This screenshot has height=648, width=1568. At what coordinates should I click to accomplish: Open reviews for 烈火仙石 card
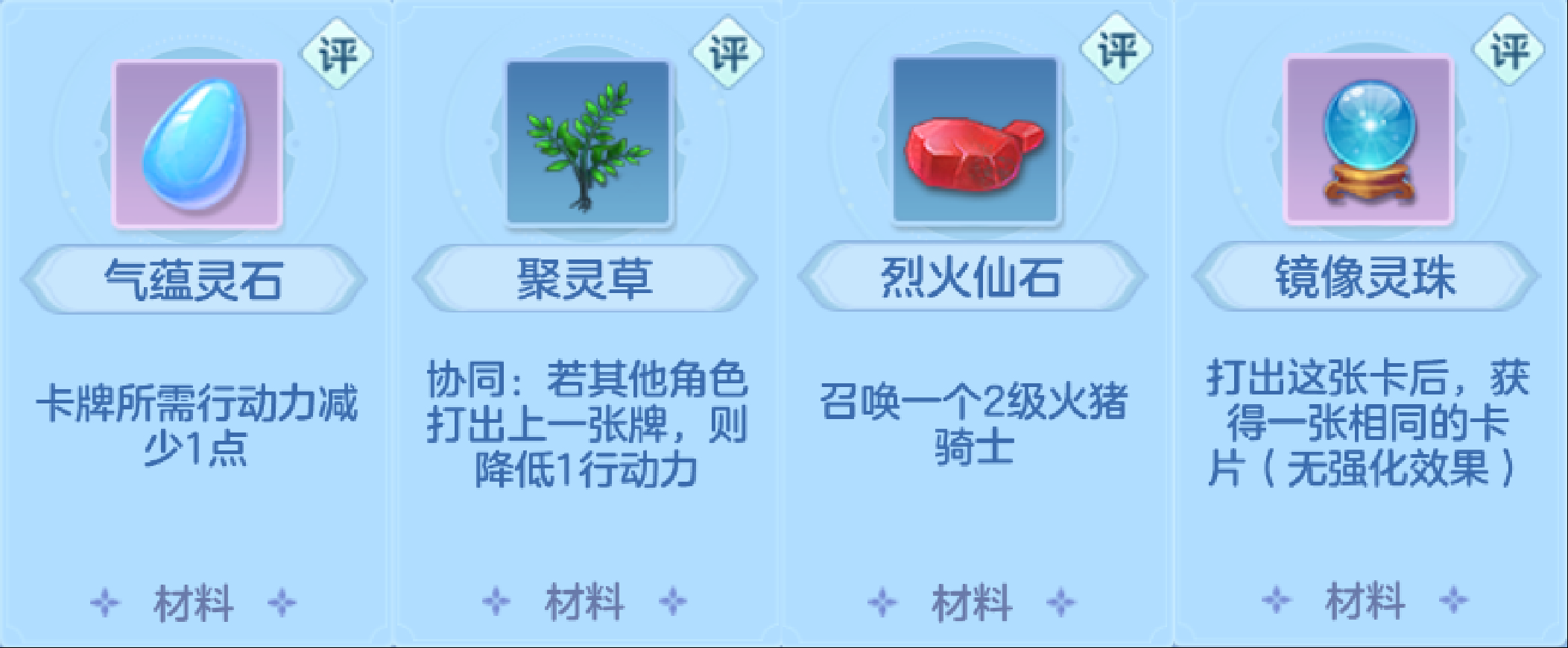coord(1117,50)
